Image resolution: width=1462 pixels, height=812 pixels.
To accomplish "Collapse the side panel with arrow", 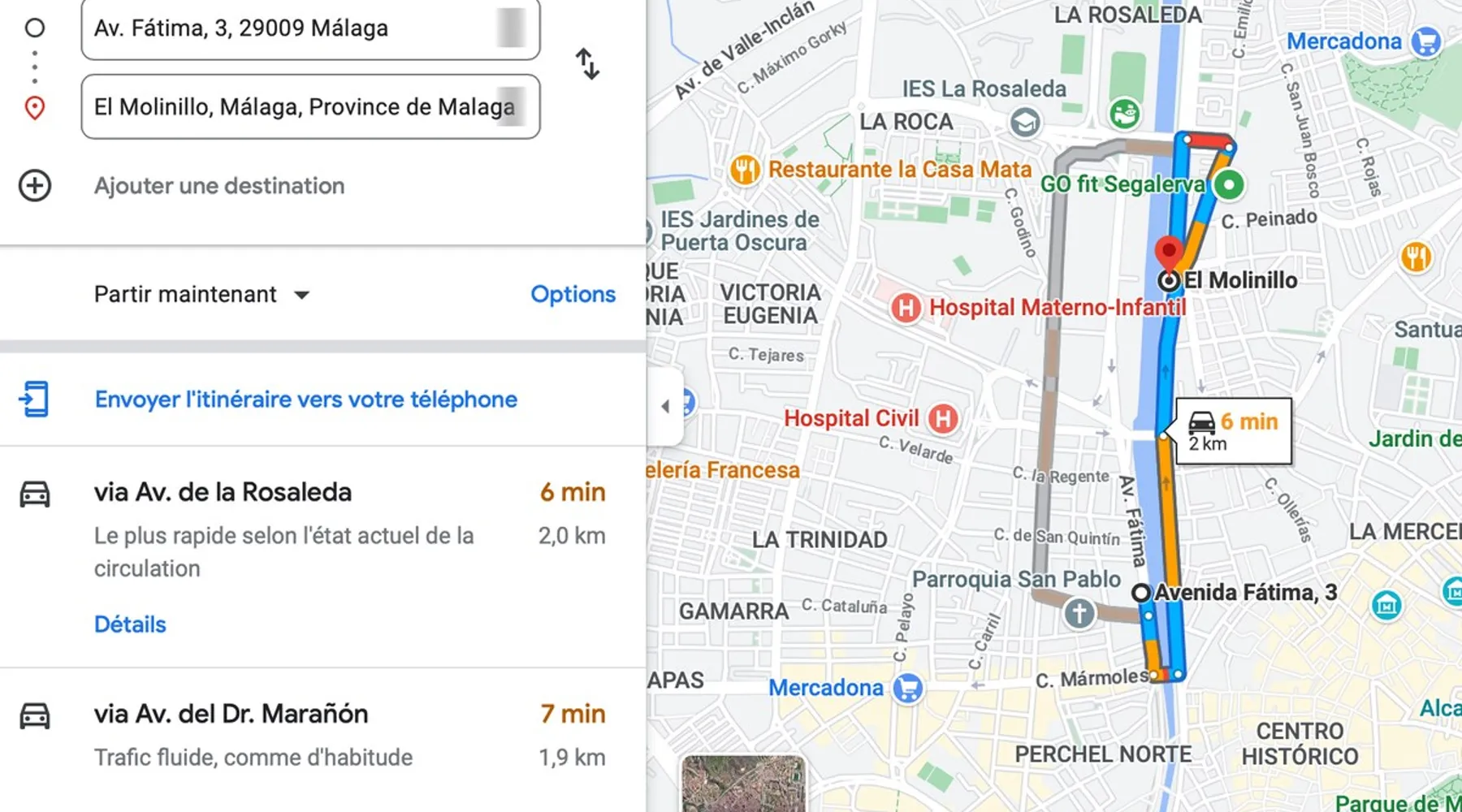I will (665, 406).
